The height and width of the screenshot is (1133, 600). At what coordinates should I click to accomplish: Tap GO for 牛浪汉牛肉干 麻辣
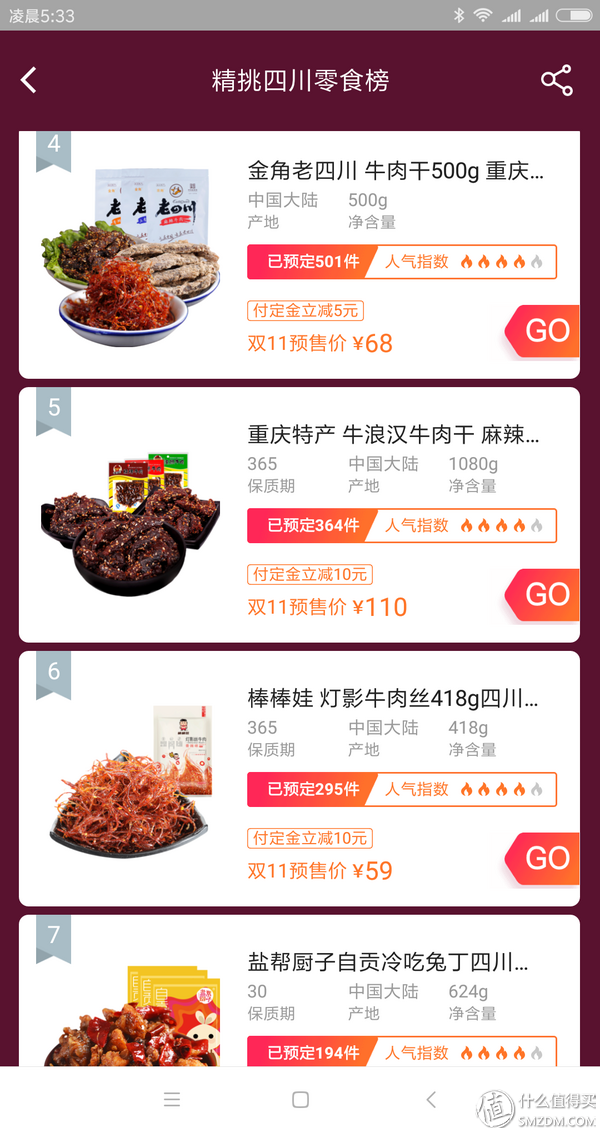click(545, 595)
